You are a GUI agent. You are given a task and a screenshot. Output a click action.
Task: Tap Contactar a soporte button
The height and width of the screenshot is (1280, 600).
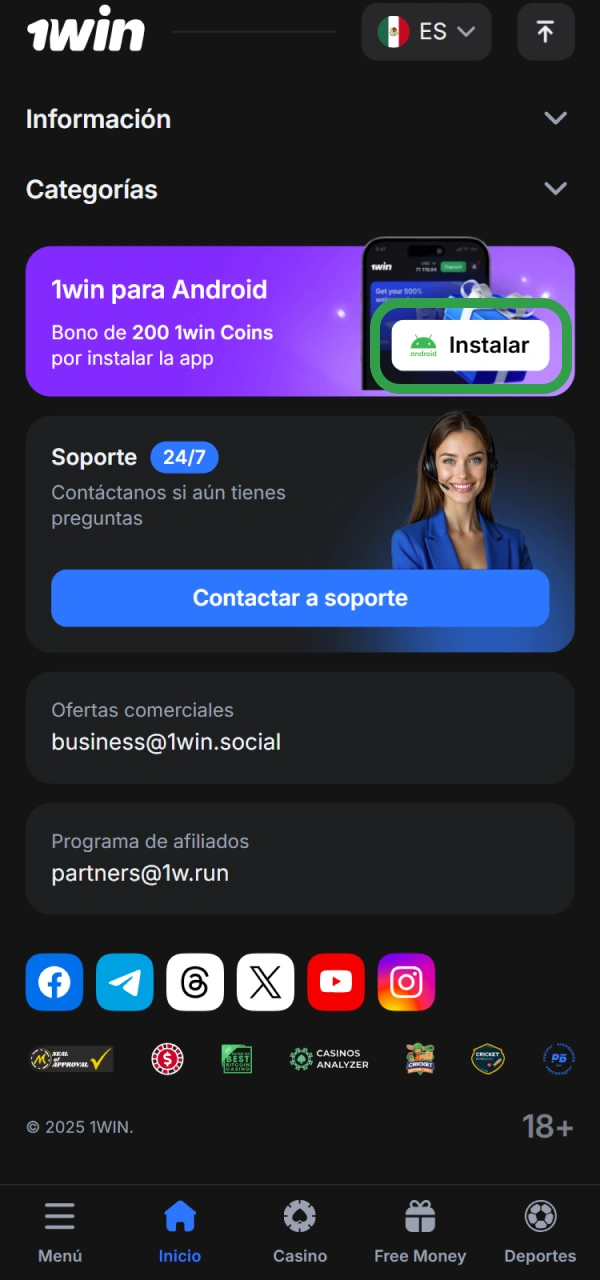tap(300, 598)
